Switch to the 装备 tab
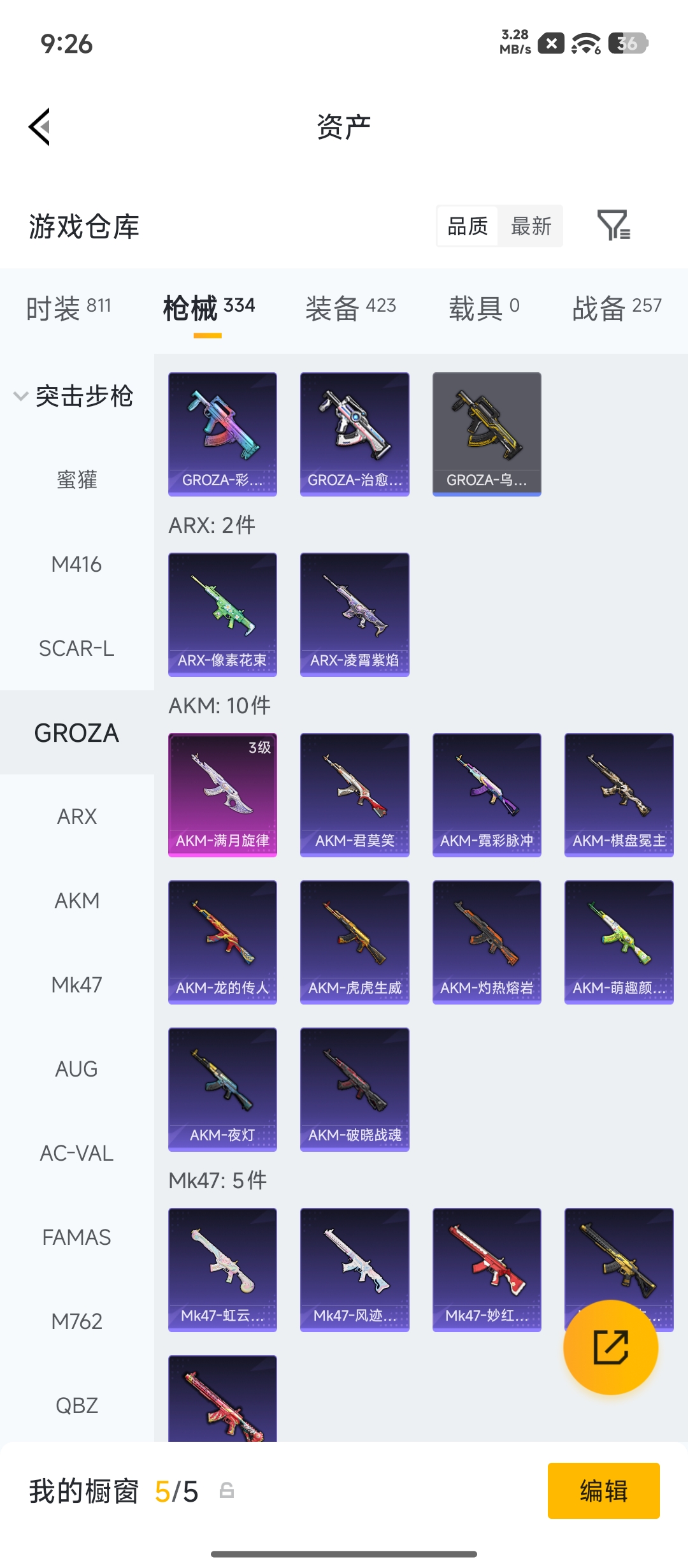Viewport: 688px width, 1568px height. pos(350,309)
